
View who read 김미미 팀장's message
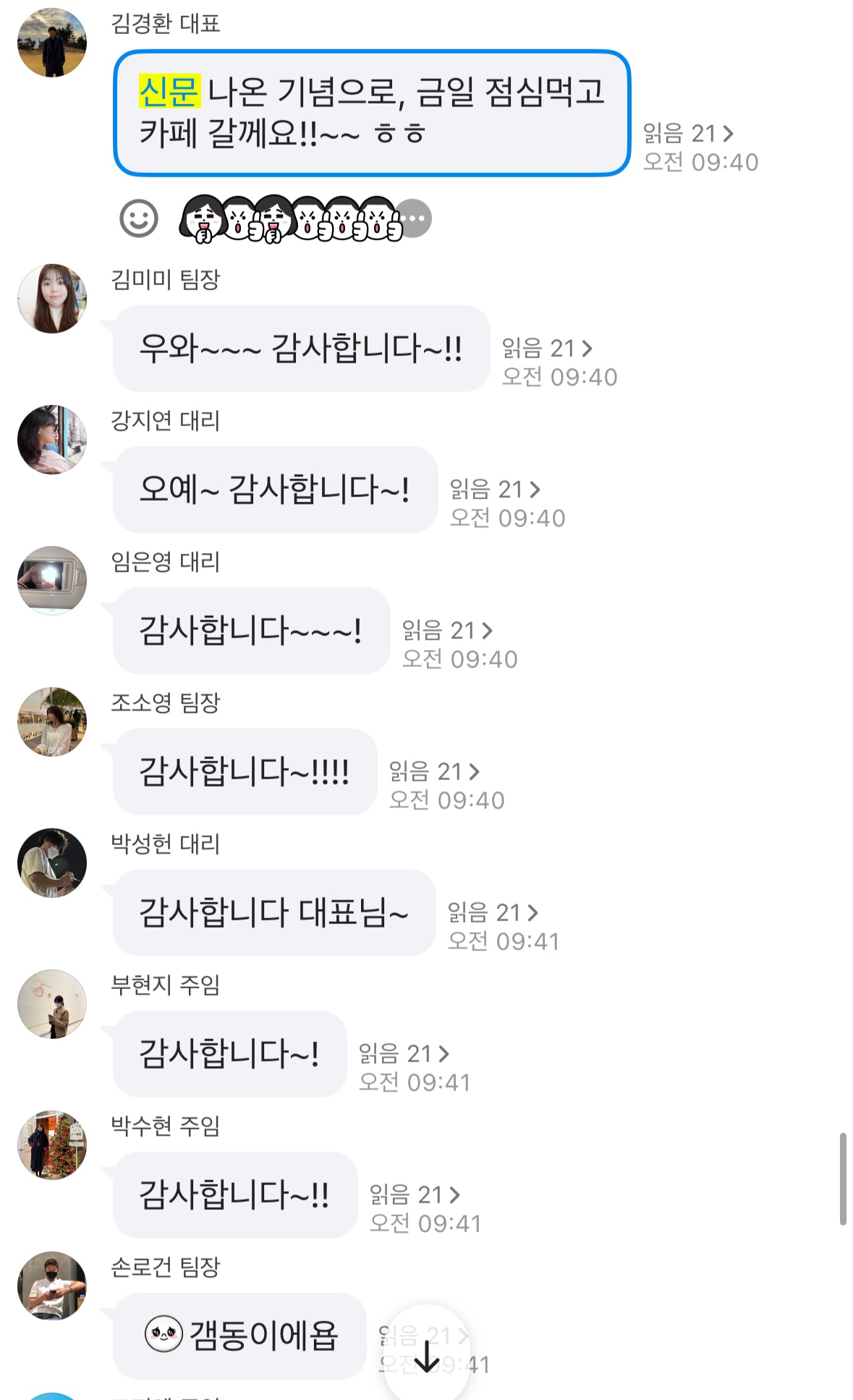[548, 349]
